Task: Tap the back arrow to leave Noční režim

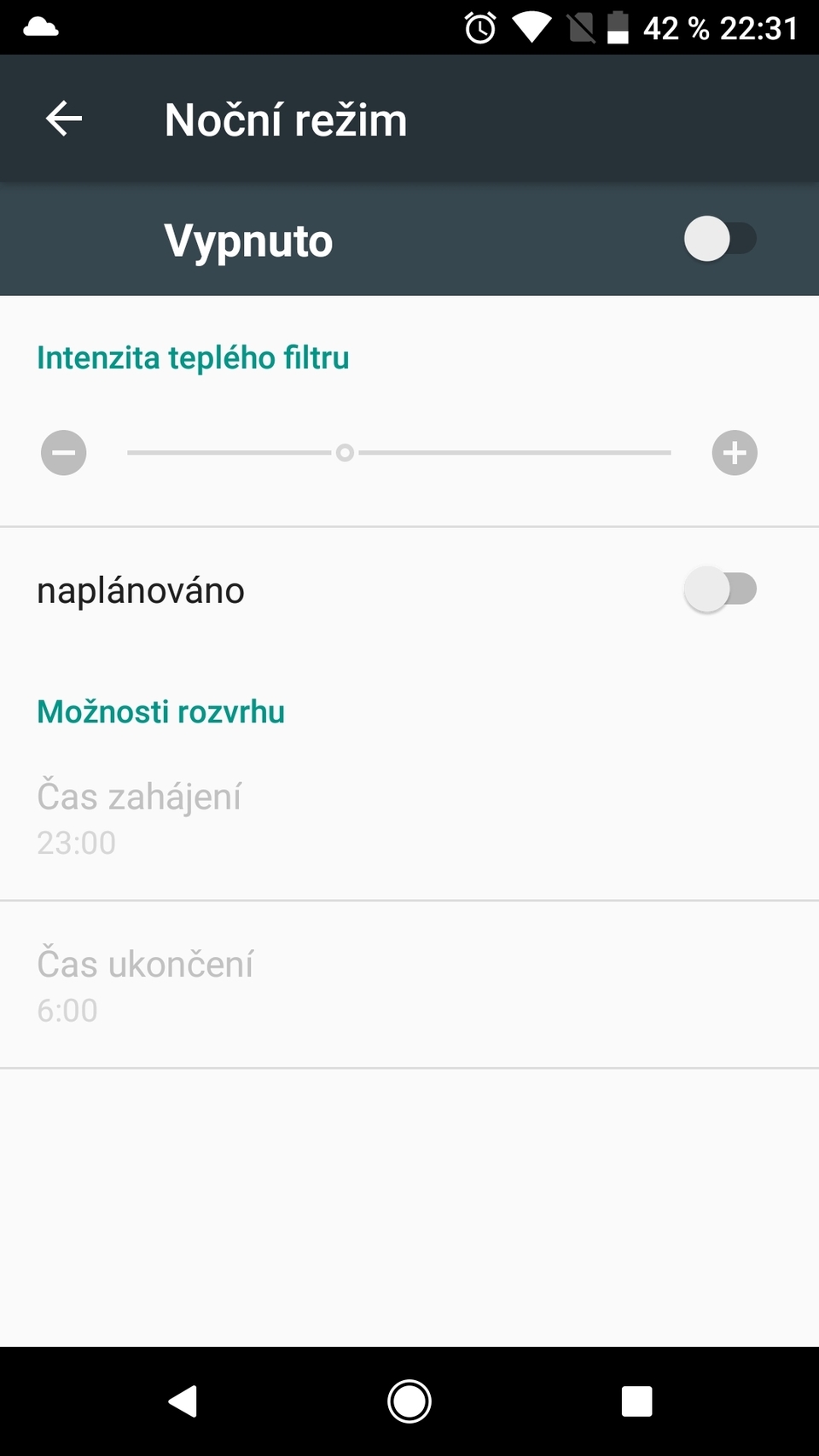Action: pyautogui.click(x=63, y=119)
